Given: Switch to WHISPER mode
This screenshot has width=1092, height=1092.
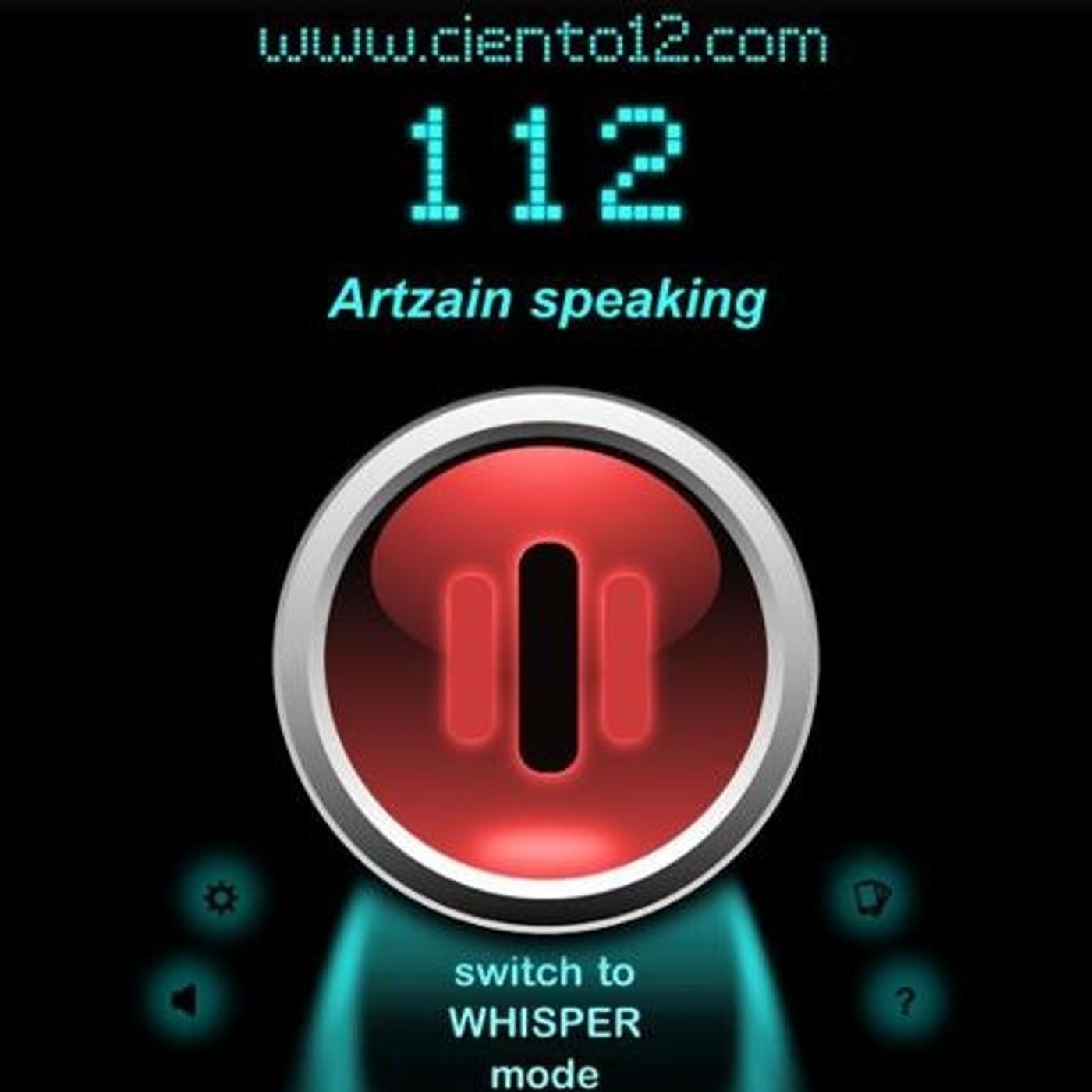Looking at the screenshot, I should click(545, 1022).
